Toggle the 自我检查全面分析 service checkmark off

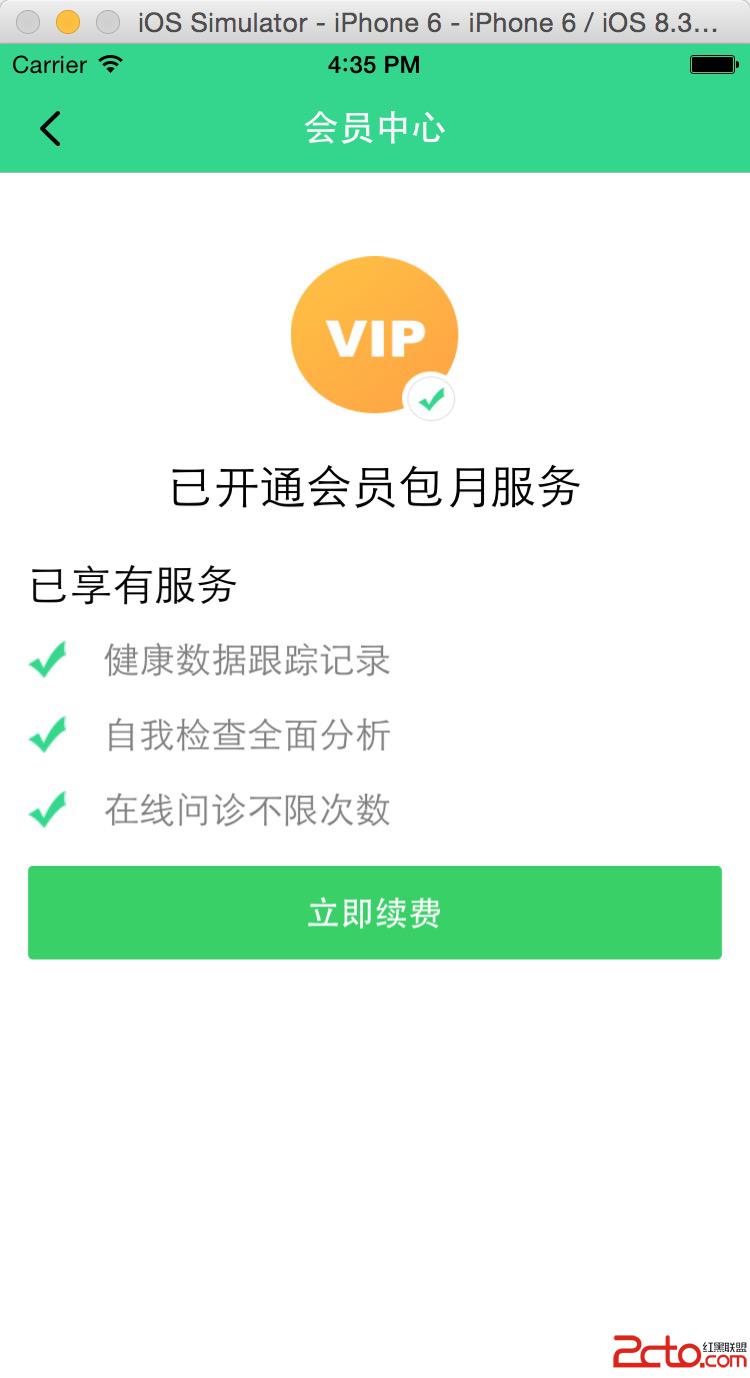(x=47, y=735)
